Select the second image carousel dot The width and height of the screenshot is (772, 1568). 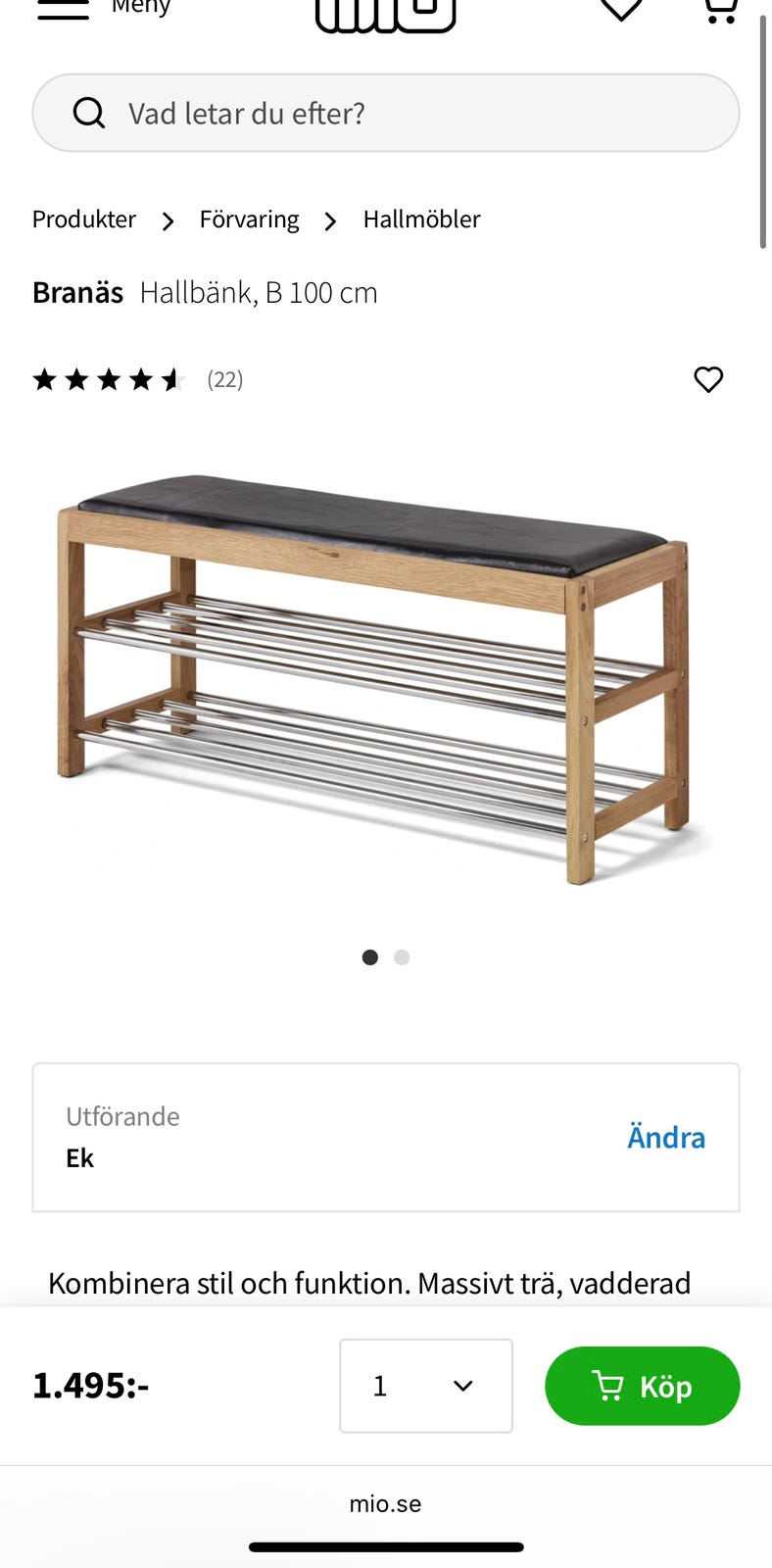click(401, 957)
